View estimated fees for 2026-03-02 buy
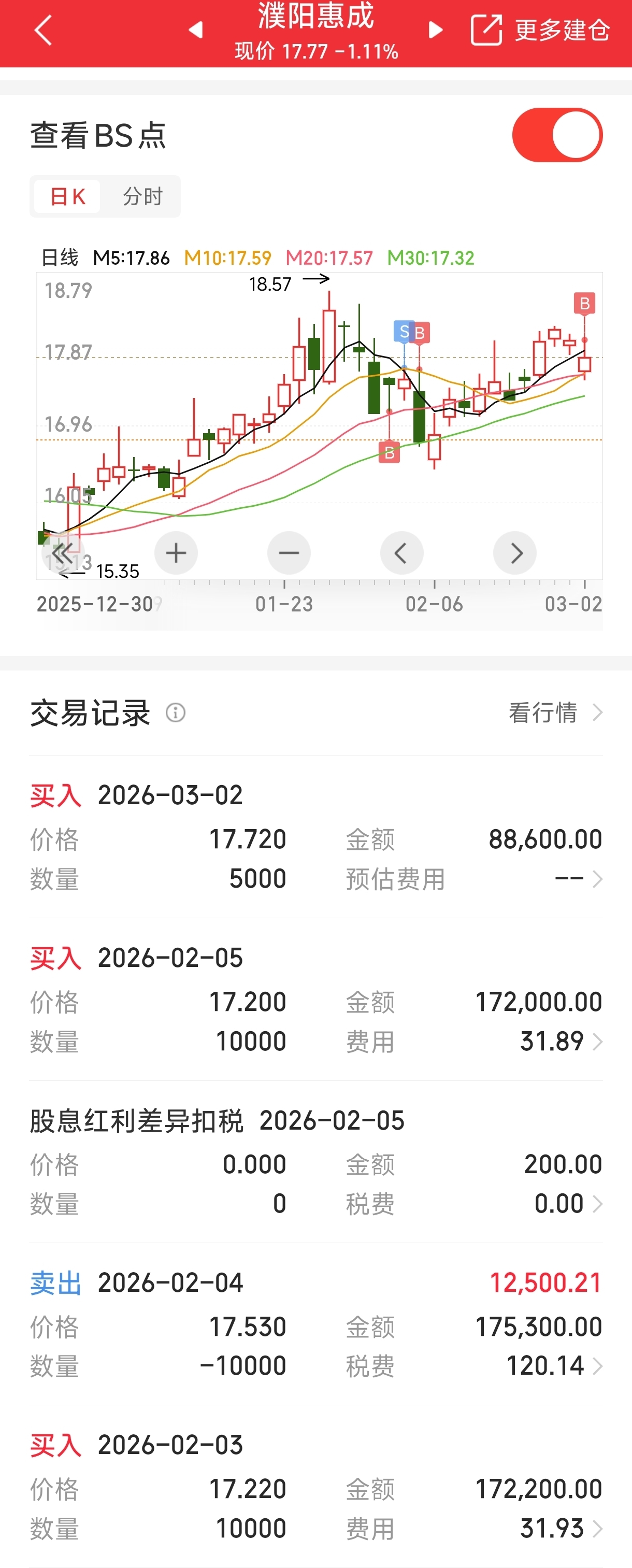The width and height of the screenshot is (632, 1568). pos(578,879)
